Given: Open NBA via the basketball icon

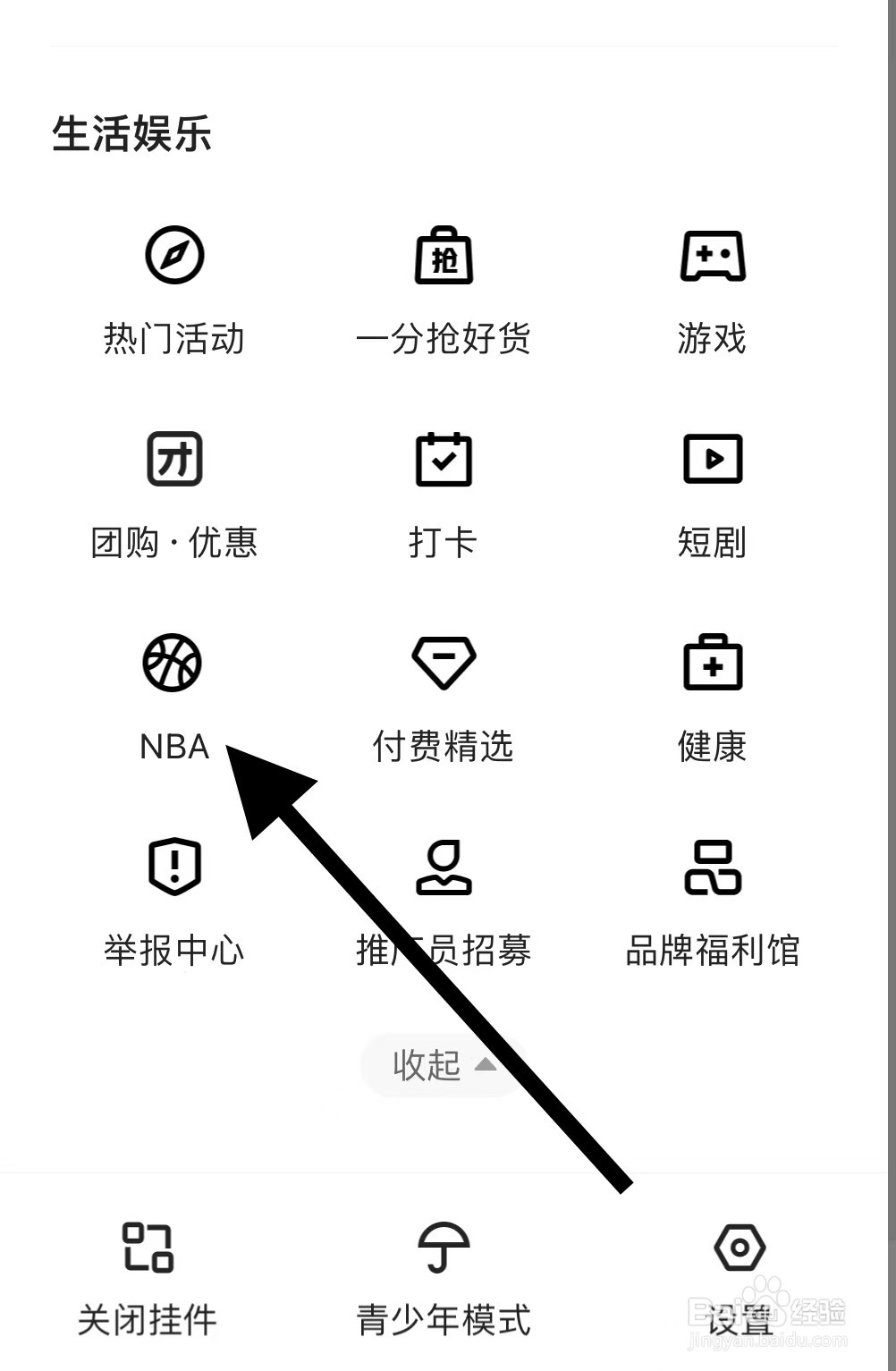Looking at the screenshot, I should coord(175,662).
